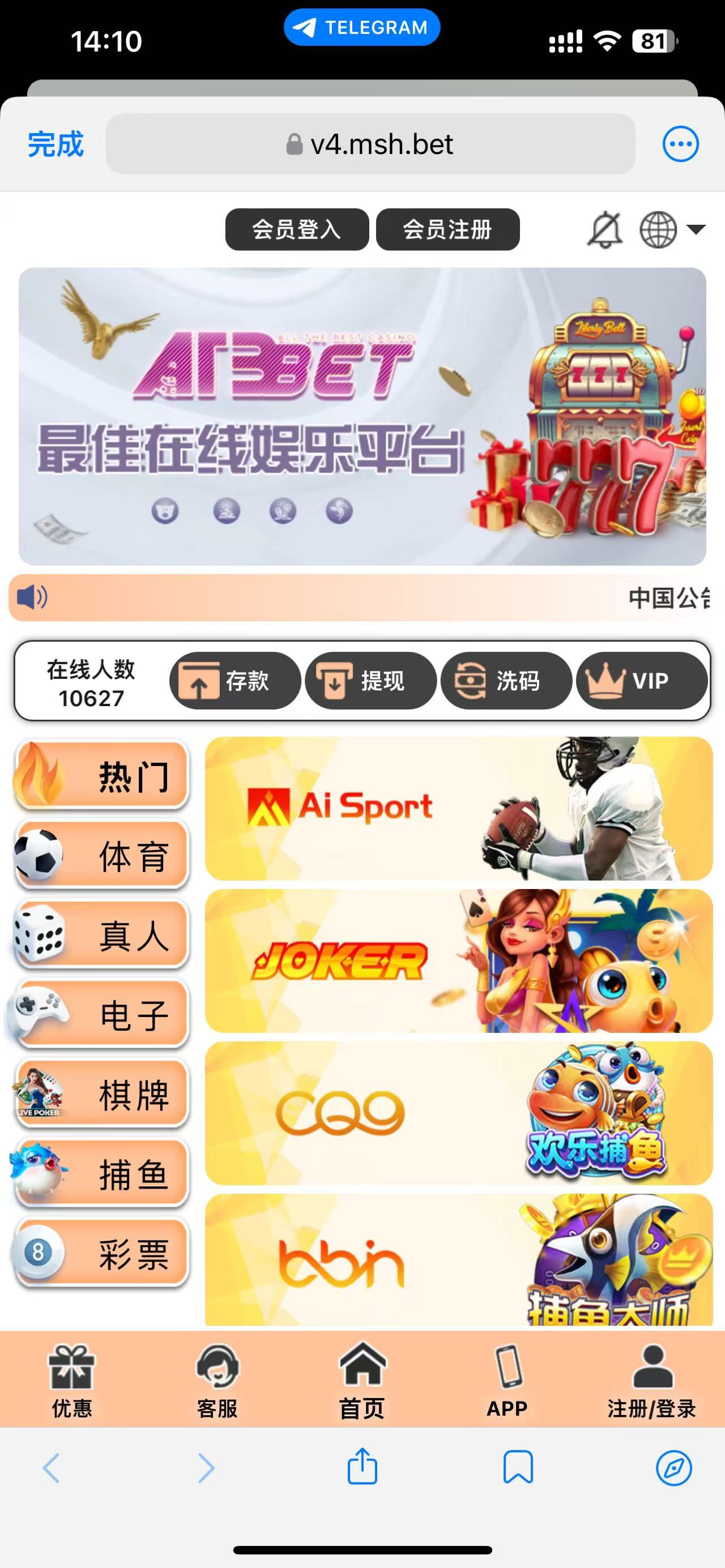This screenshot has width=725, height=1568.
Task: Open the 提现 withdrawal page
Action: (x=370, y=681)
